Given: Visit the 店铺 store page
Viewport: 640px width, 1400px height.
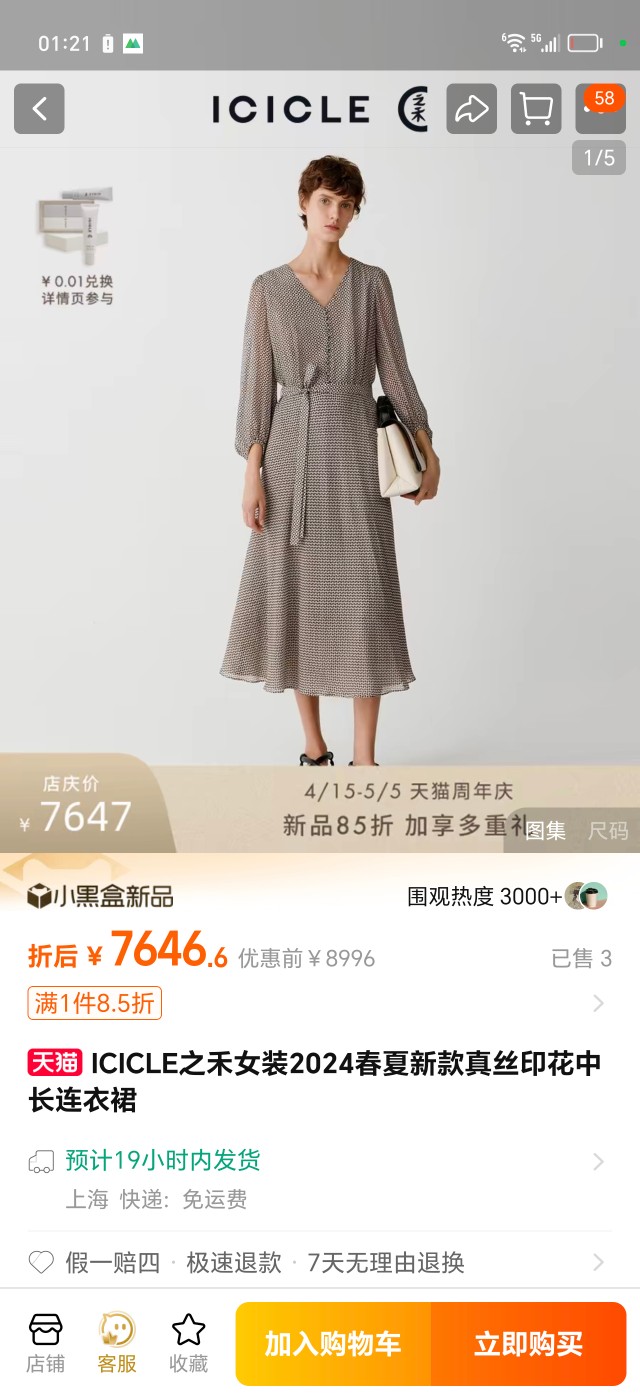Looking at the screenshot, I should point(46,1343).
